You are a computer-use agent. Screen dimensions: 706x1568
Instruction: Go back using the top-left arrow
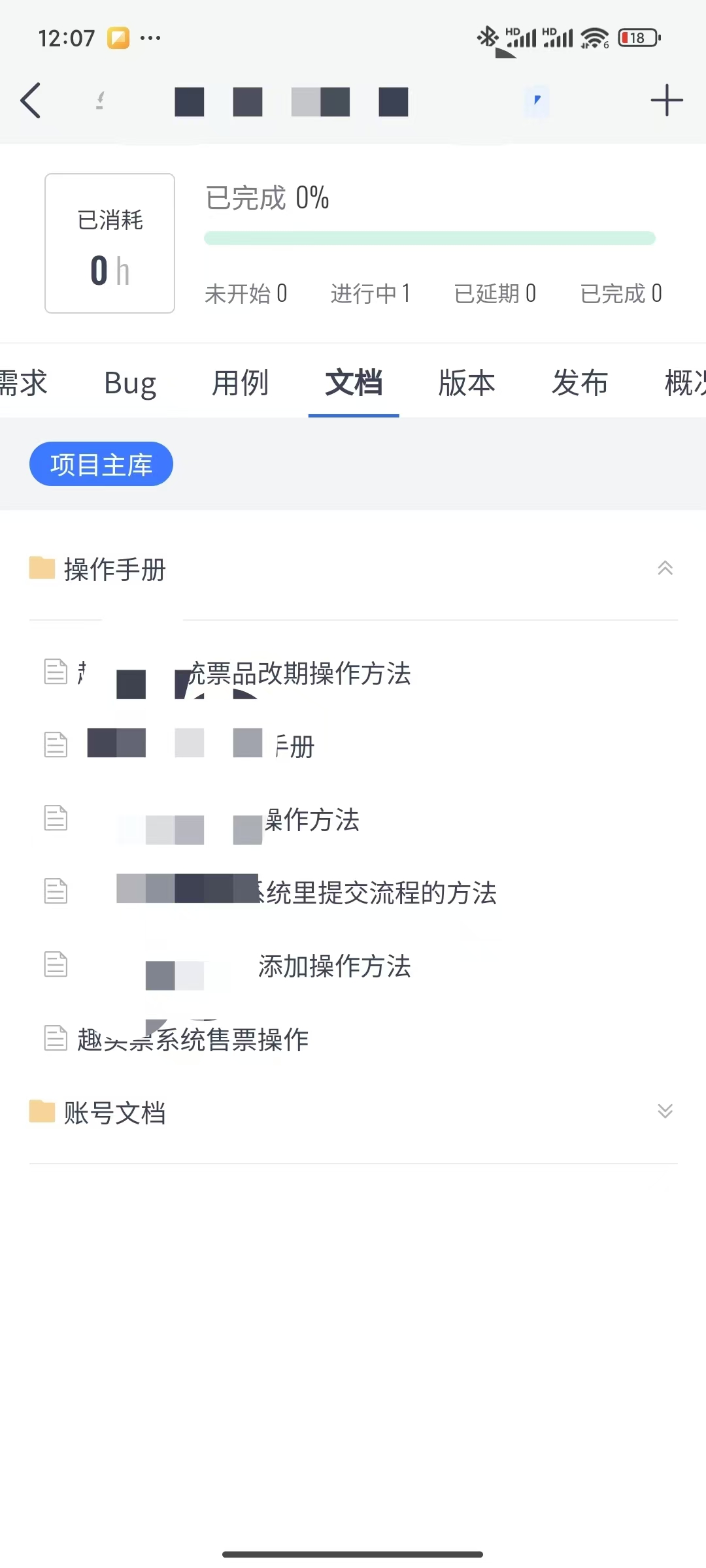[31, 101]
